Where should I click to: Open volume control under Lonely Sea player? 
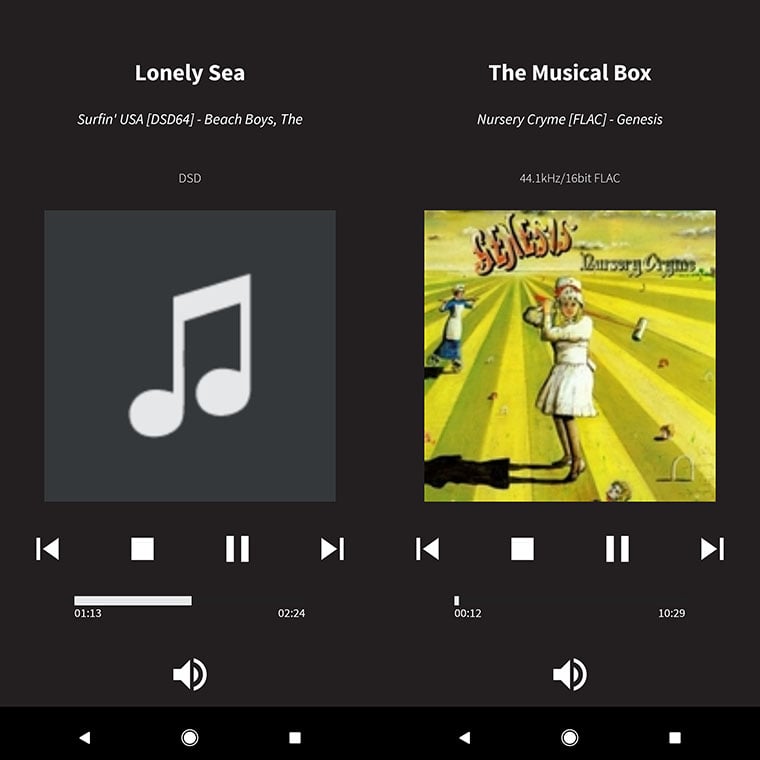[x=190, y=675]
